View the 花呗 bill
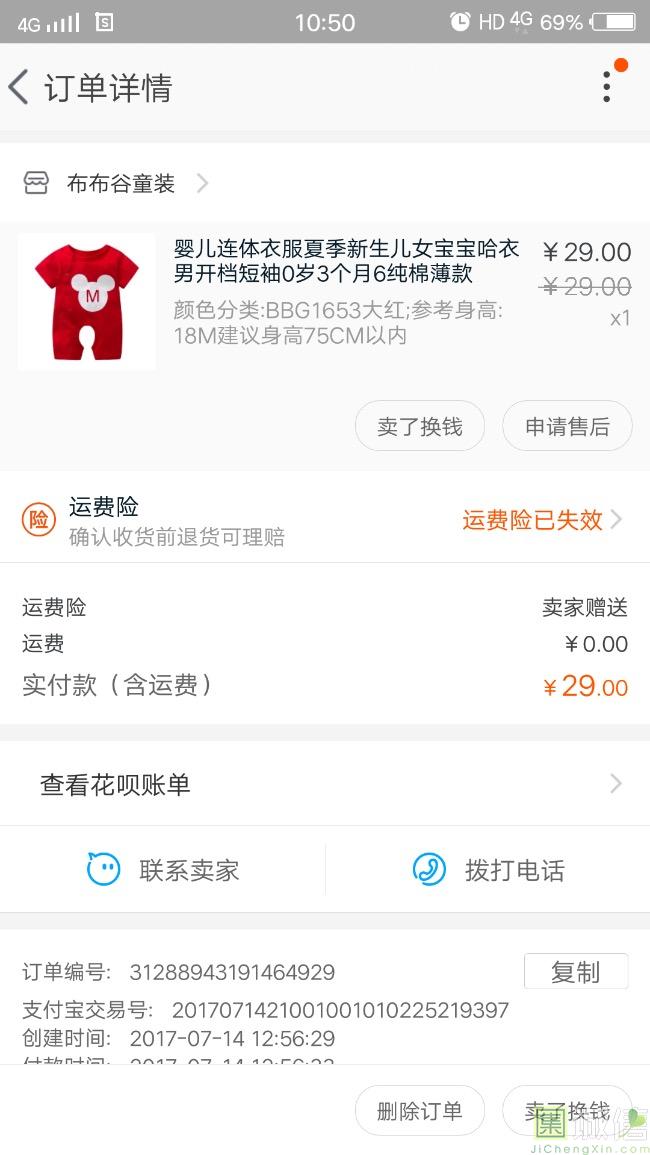Image resolution: width=650 pixels, height=1155 pixels. point(324,785)
